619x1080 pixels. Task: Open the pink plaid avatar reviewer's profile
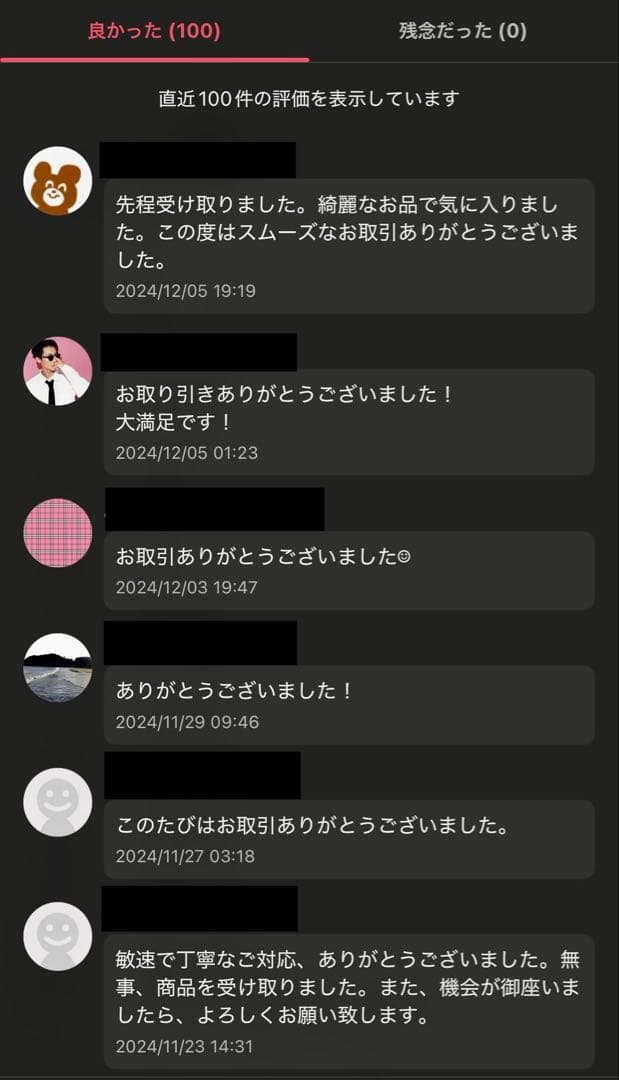pos(57,533)
